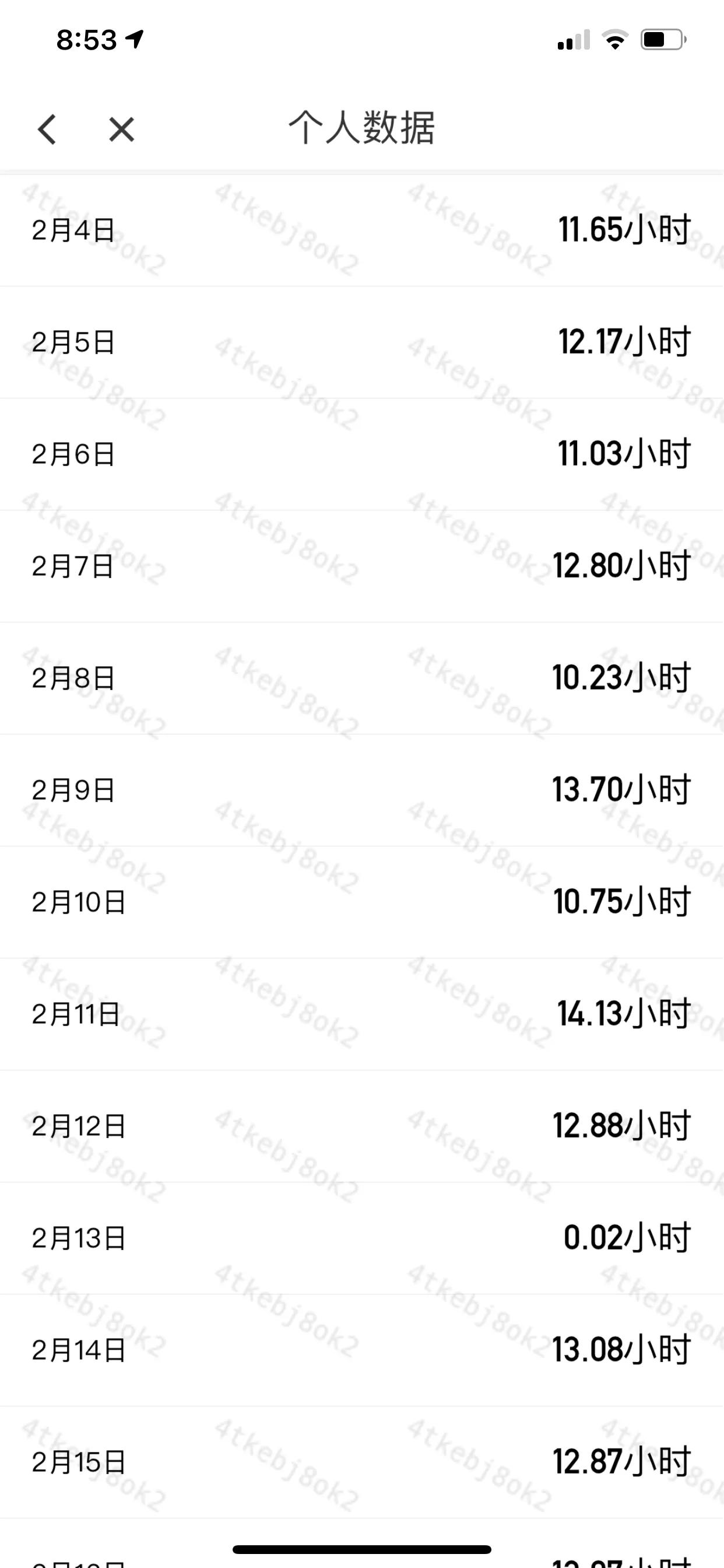Close the 个人数据 page
This screenshot has width=724, height=1568.
point(122,129)
